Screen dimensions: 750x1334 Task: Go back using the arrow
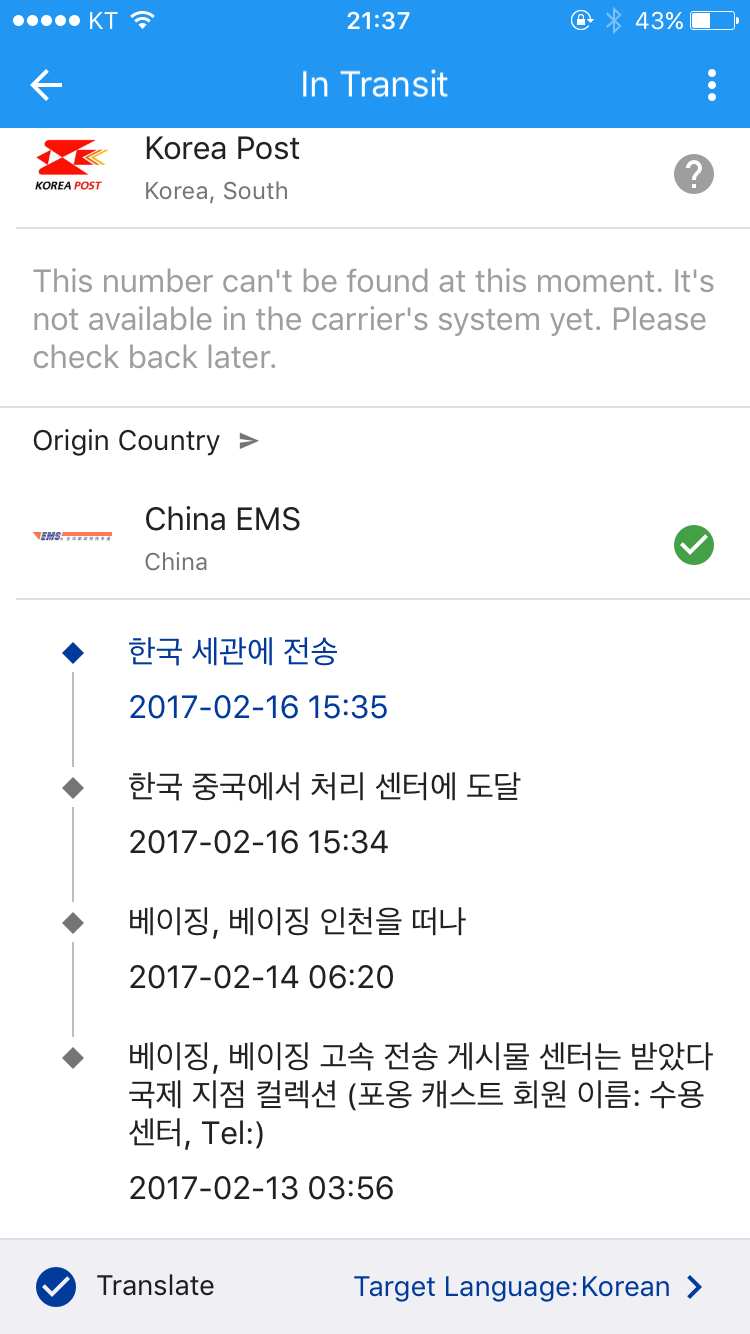pos(46,85)
